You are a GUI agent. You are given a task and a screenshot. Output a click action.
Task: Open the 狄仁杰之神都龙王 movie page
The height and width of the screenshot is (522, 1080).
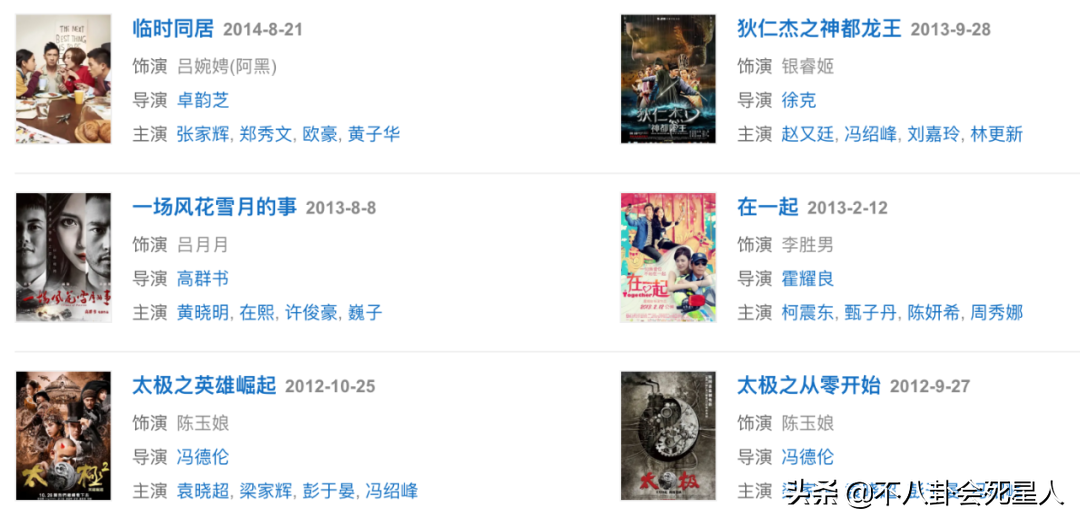pos(819,28)
